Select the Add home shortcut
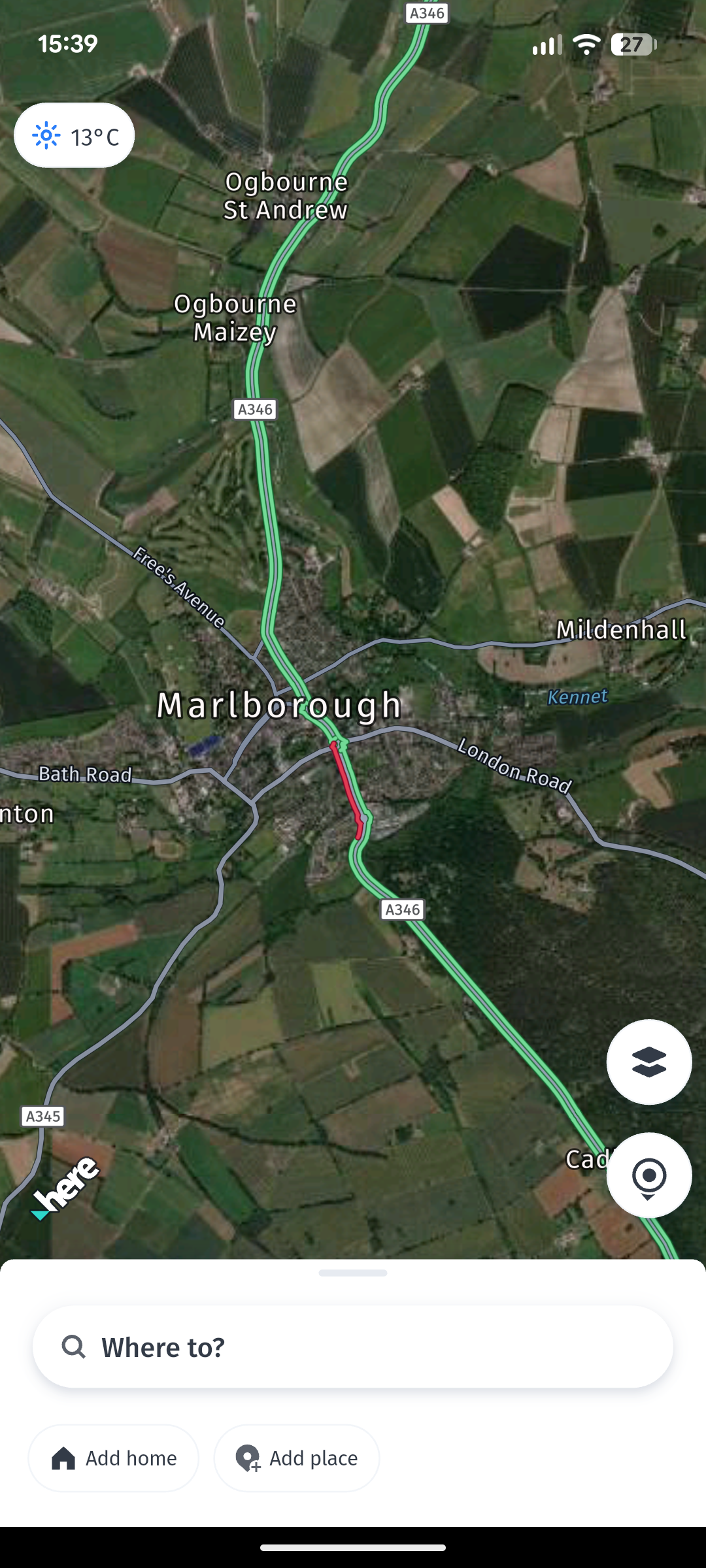Image resolution: width=706 pixels, height=1568 pixels. [114, 1458]
